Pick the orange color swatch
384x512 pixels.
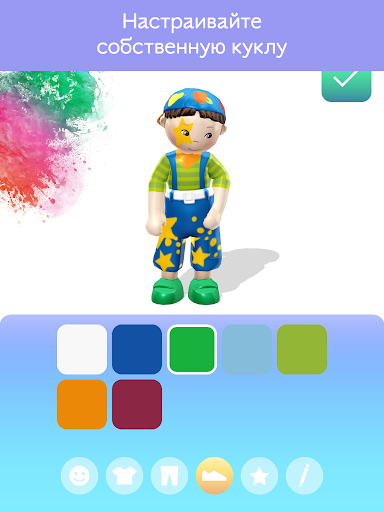point(82,404)
